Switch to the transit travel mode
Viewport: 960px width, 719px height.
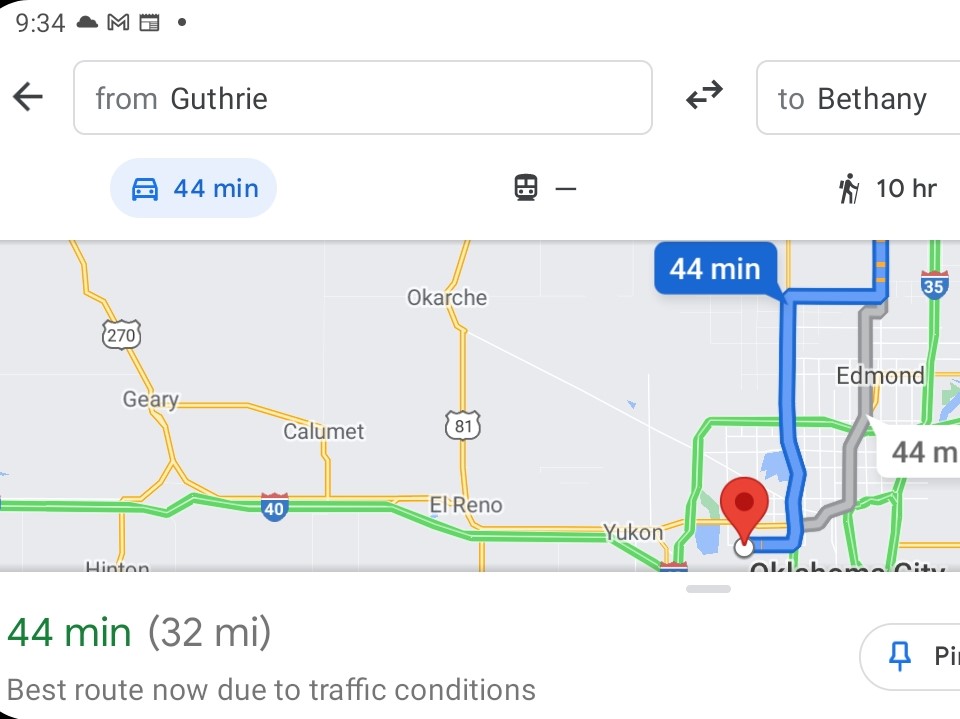545,188
